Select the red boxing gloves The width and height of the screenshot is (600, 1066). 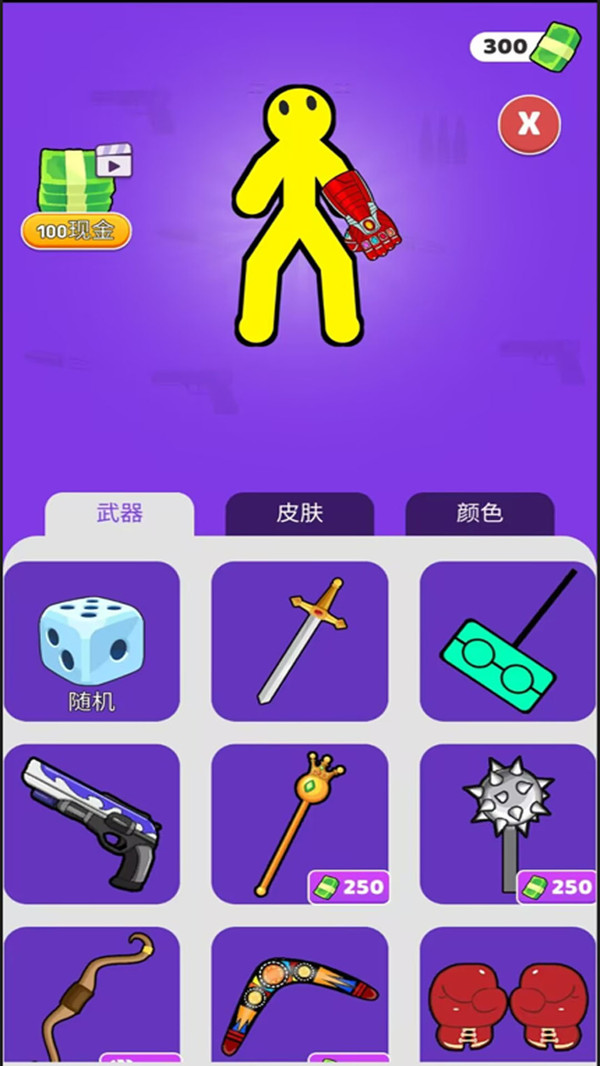pos(508,995)
